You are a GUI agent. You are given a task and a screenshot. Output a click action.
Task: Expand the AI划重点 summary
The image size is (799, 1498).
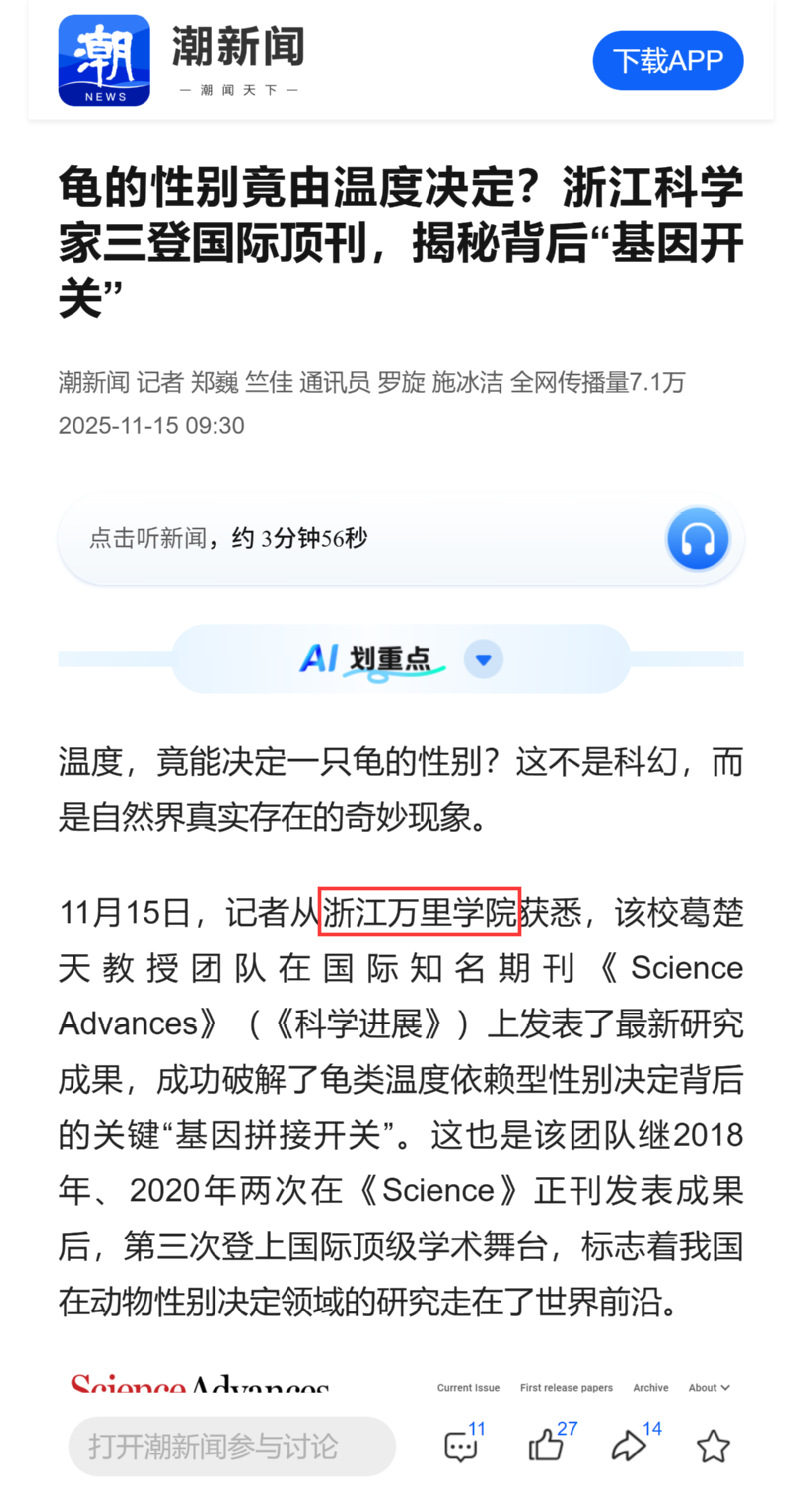pyautogui.click(x=484, y=659)
